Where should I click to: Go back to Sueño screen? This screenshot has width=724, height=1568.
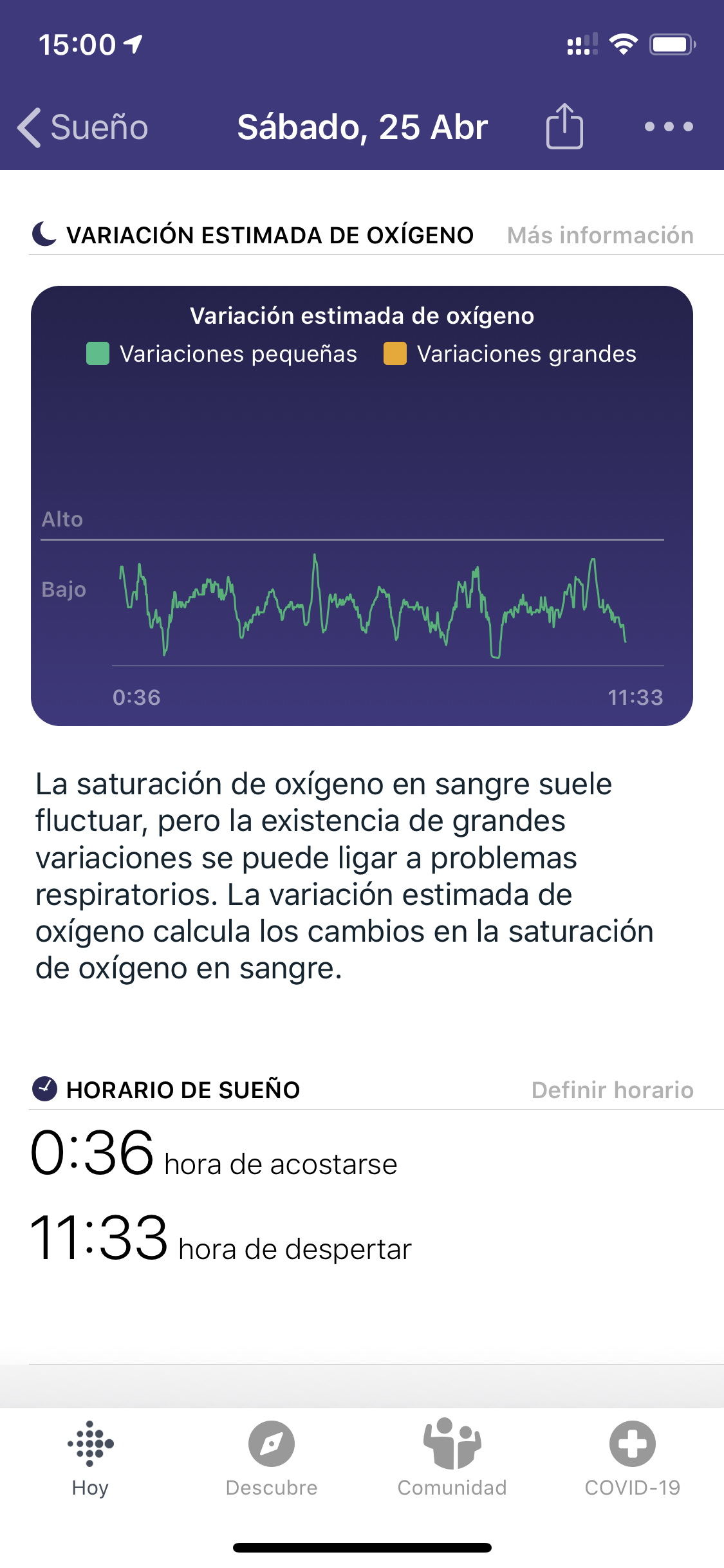click(x=83, y=127)
